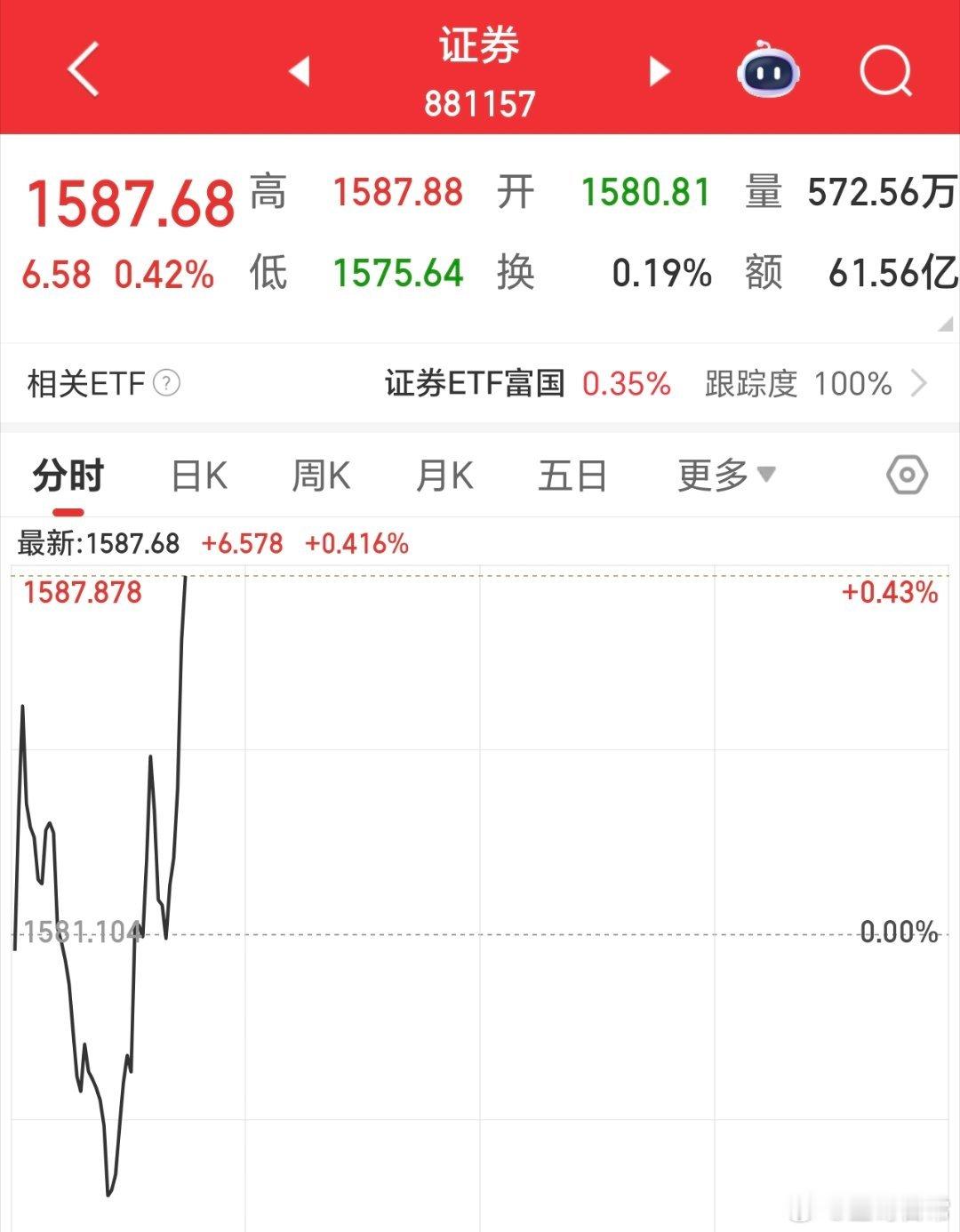Switch to the next stock with the right arrow

coord(658,73)
